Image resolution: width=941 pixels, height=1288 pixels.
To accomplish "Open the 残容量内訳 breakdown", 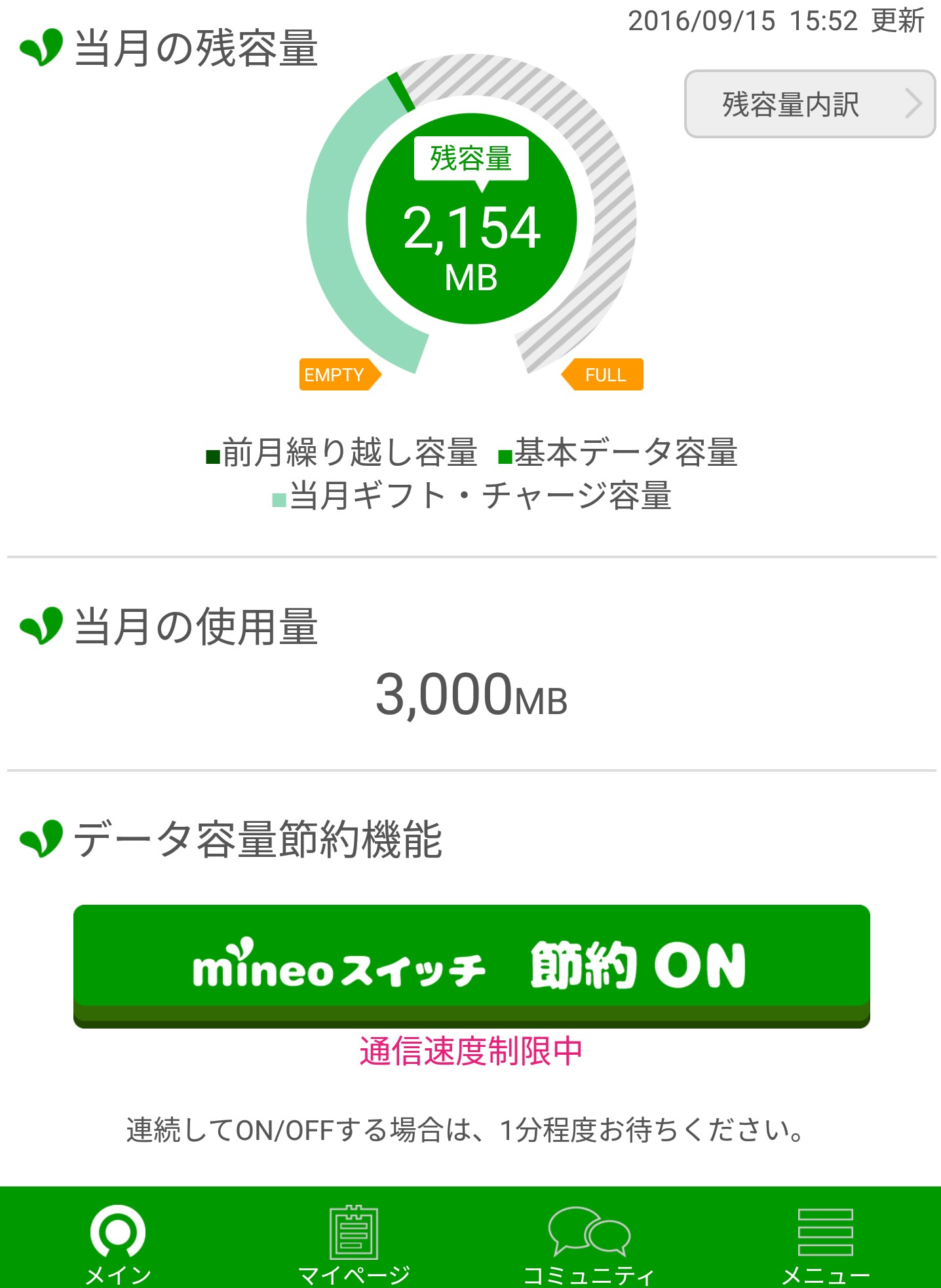I will (810, 104).
